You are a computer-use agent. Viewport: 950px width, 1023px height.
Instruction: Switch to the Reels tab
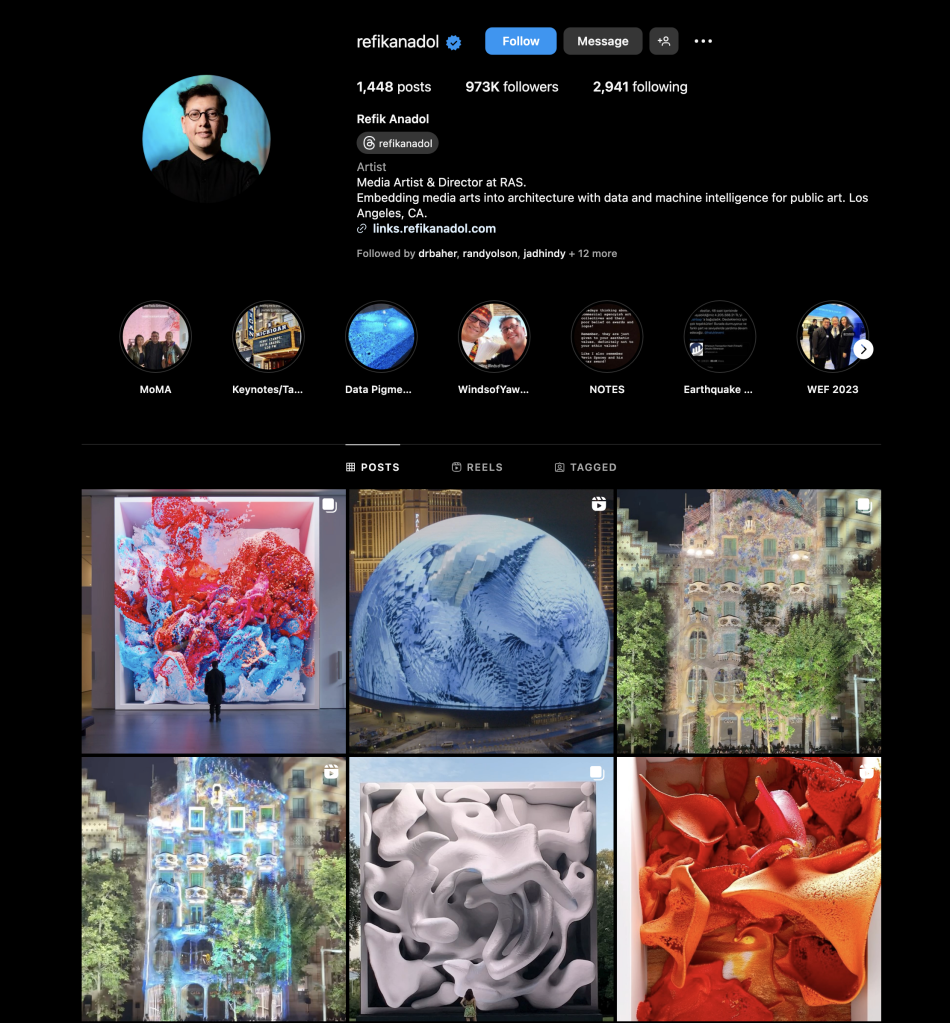tap(477, 467)
